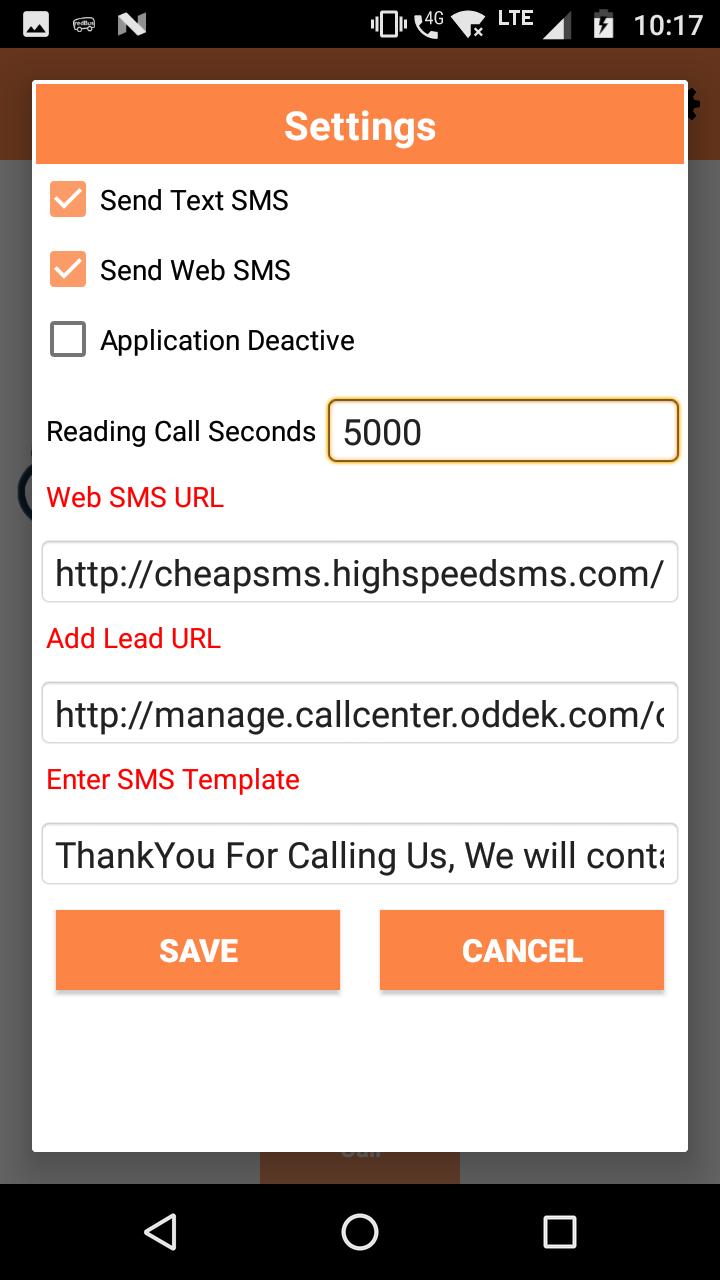Go to the home screen

(x=360, y=1232)
